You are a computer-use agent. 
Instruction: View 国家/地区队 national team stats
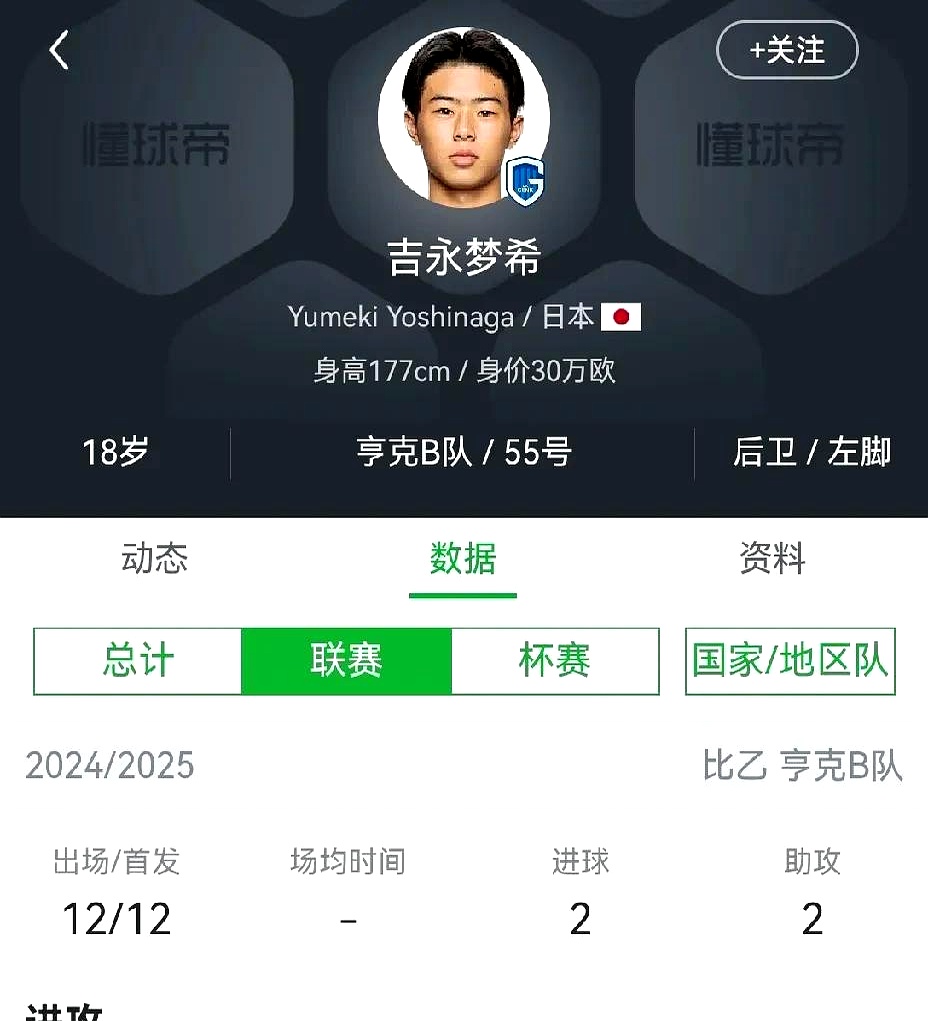pos(790,661)
